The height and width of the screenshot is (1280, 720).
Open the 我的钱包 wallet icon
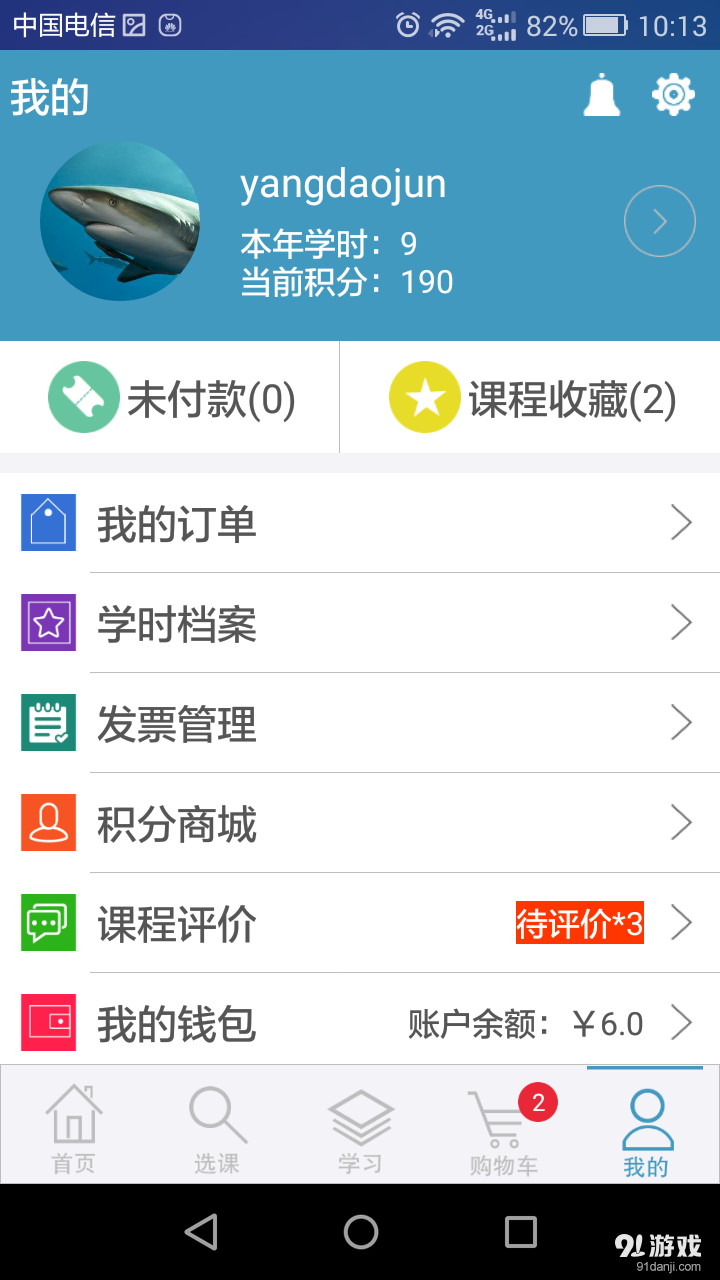47,1022
